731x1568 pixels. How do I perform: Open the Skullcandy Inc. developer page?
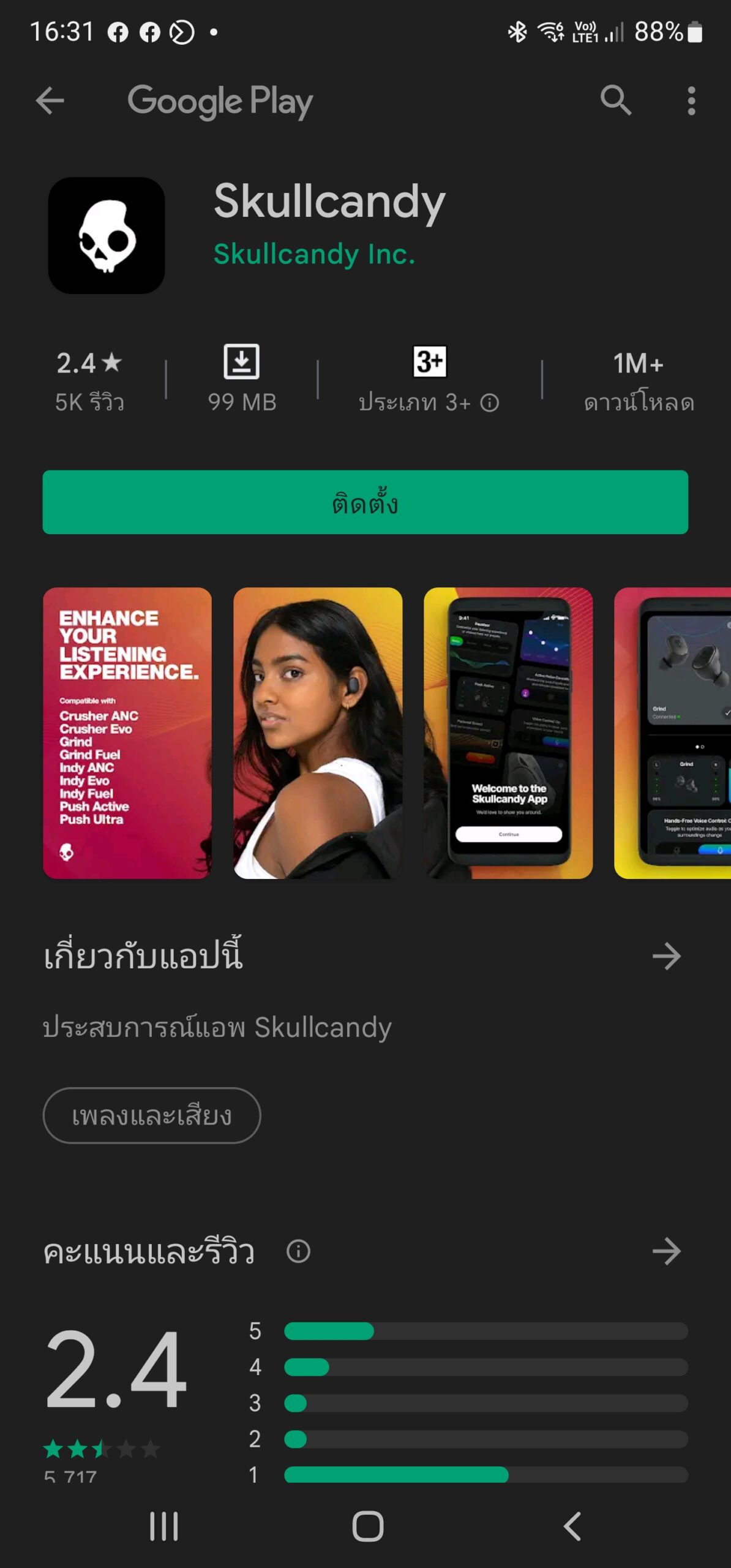[x=314, y=254]
